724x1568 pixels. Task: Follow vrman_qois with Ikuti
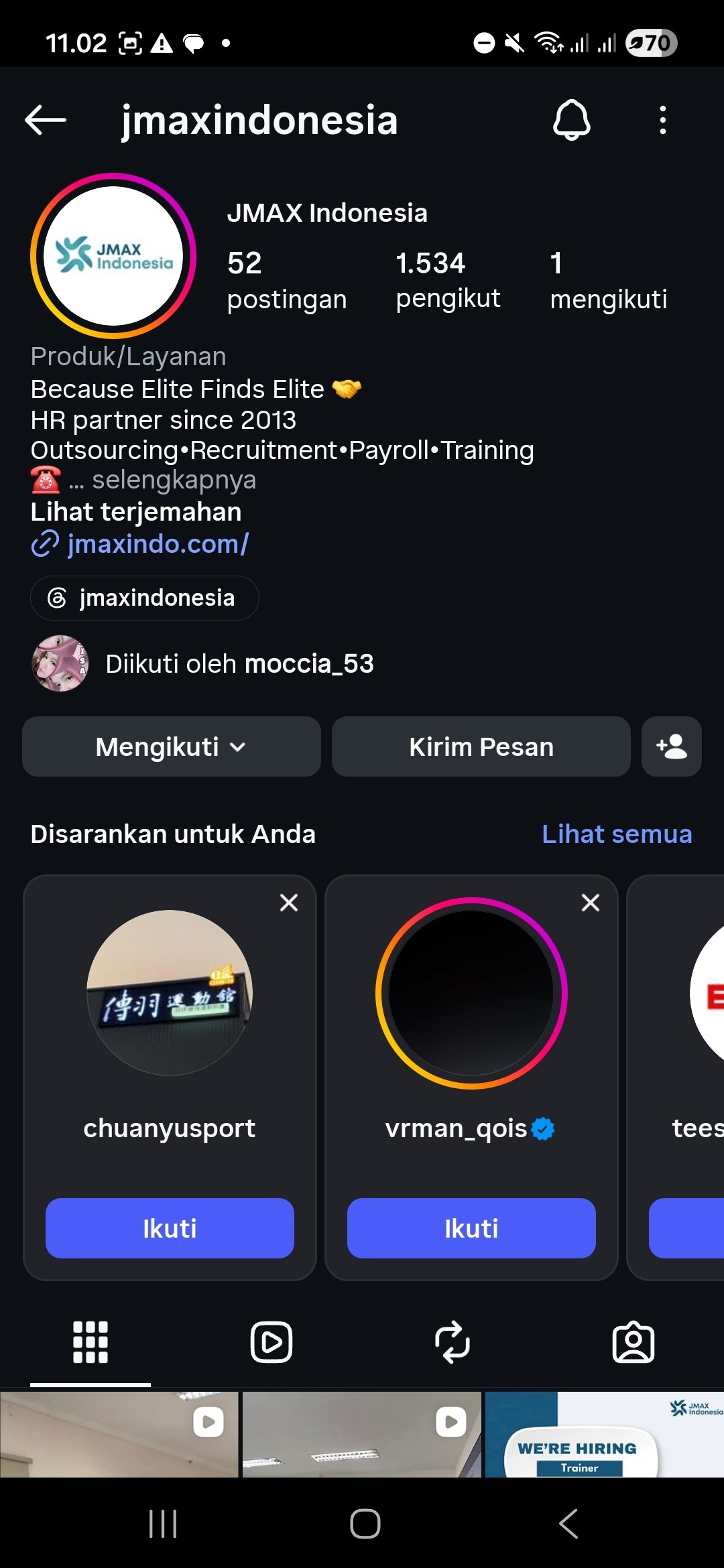[x=471, y=1228]
